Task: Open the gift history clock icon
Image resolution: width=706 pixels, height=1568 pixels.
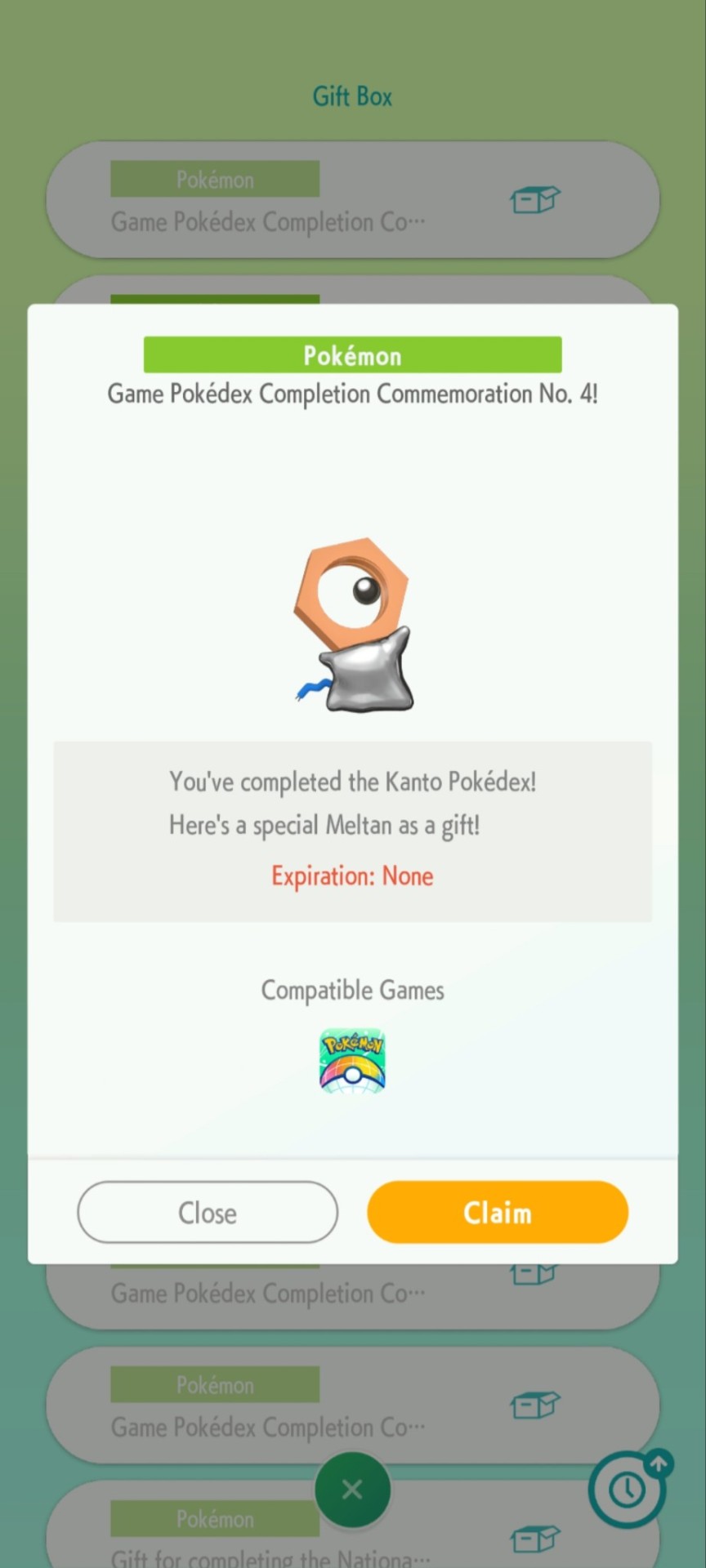Action: (x=627, y=1490)
